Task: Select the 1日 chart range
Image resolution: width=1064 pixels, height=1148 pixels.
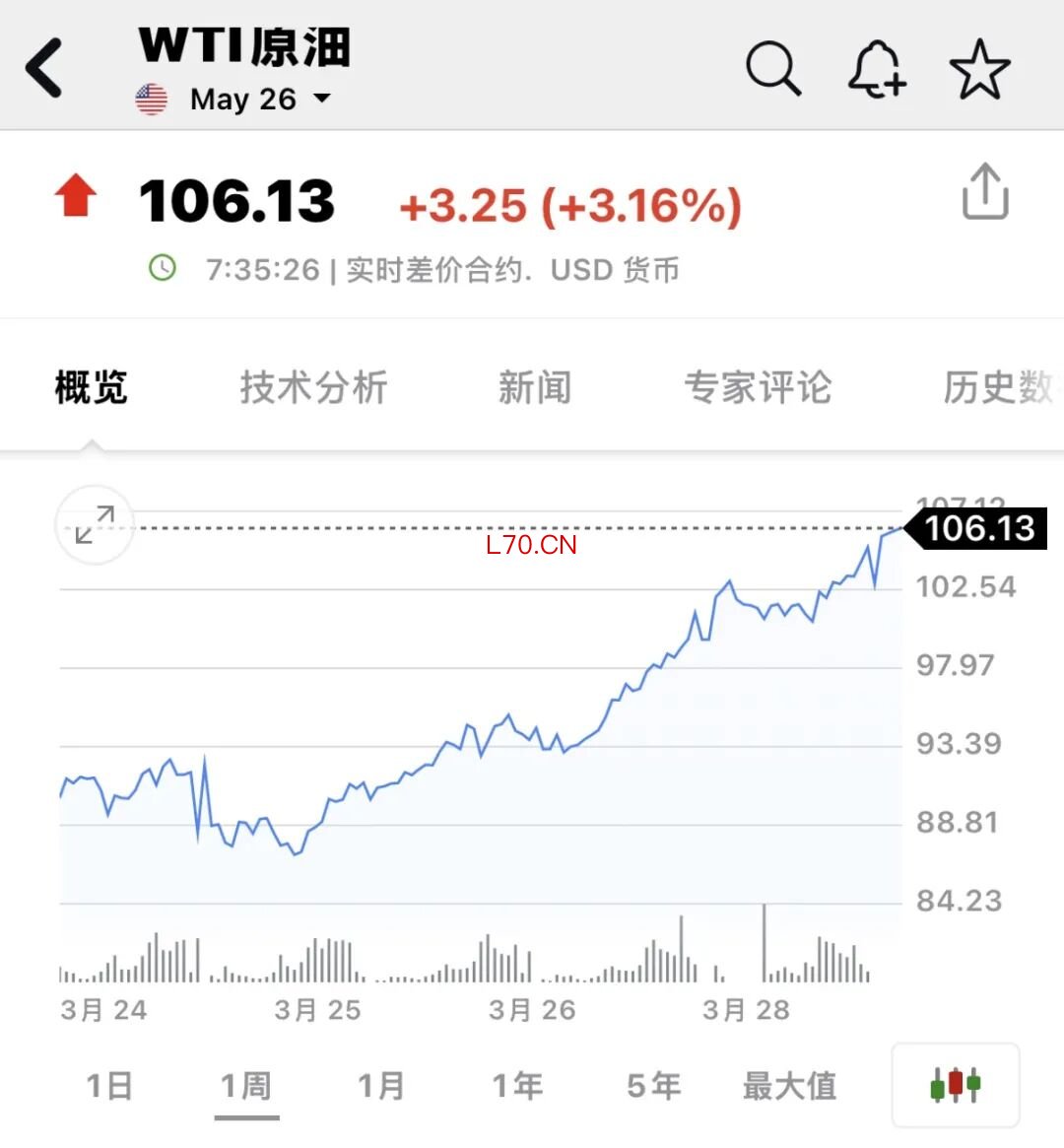Action: [x=109, y=1086]
